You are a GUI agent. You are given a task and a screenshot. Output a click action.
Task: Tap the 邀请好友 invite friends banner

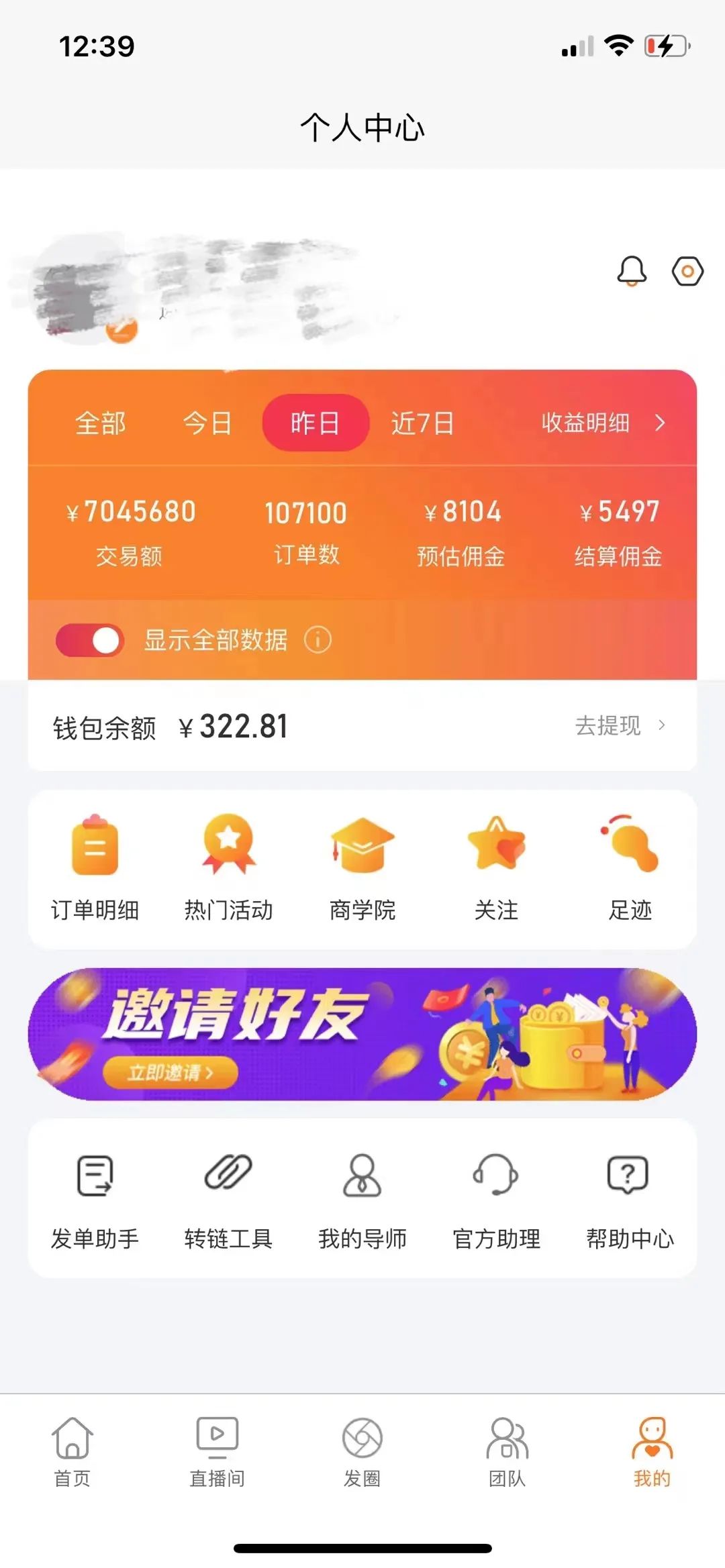point(362,1033)
